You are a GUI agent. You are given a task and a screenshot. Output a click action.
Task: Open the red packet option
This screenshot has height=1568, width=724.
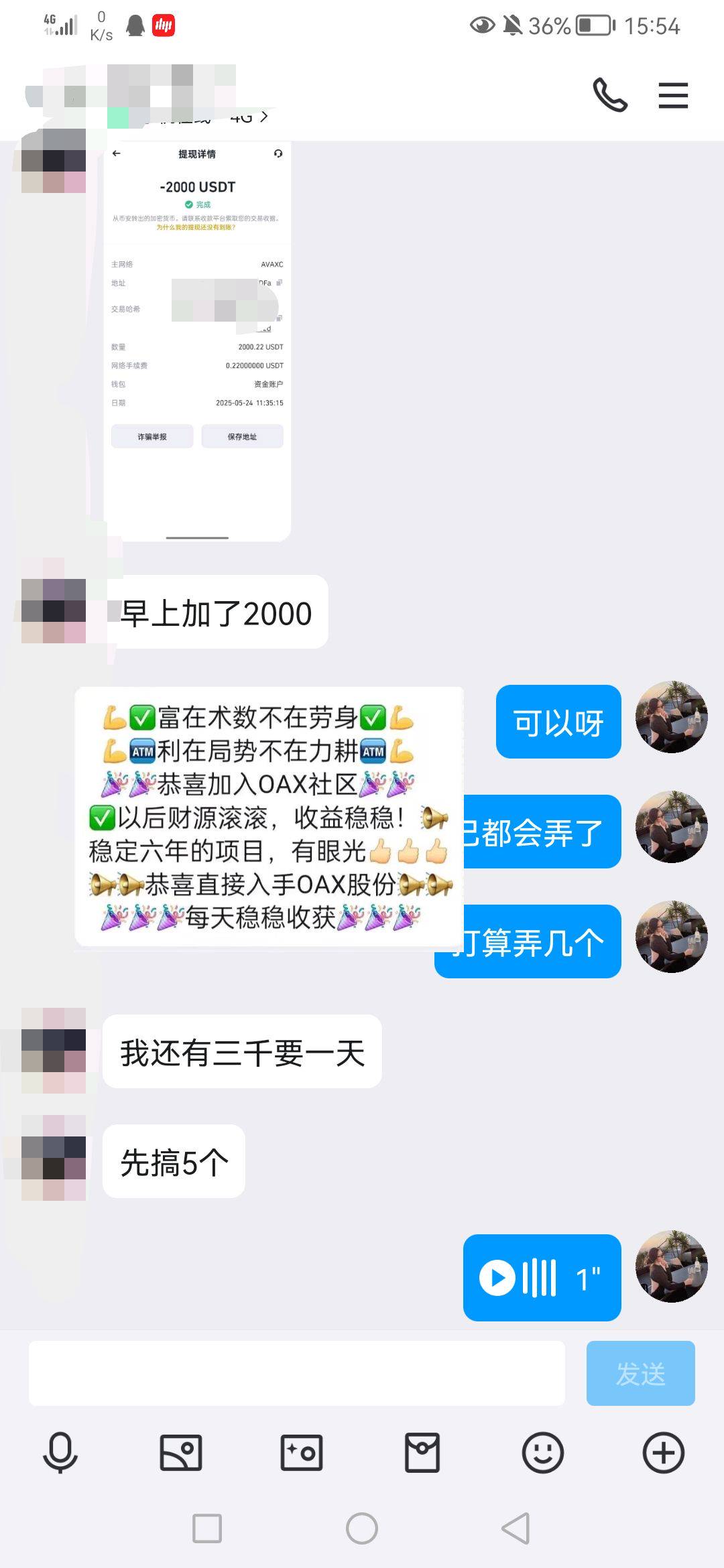click(x=422, y=1453)
